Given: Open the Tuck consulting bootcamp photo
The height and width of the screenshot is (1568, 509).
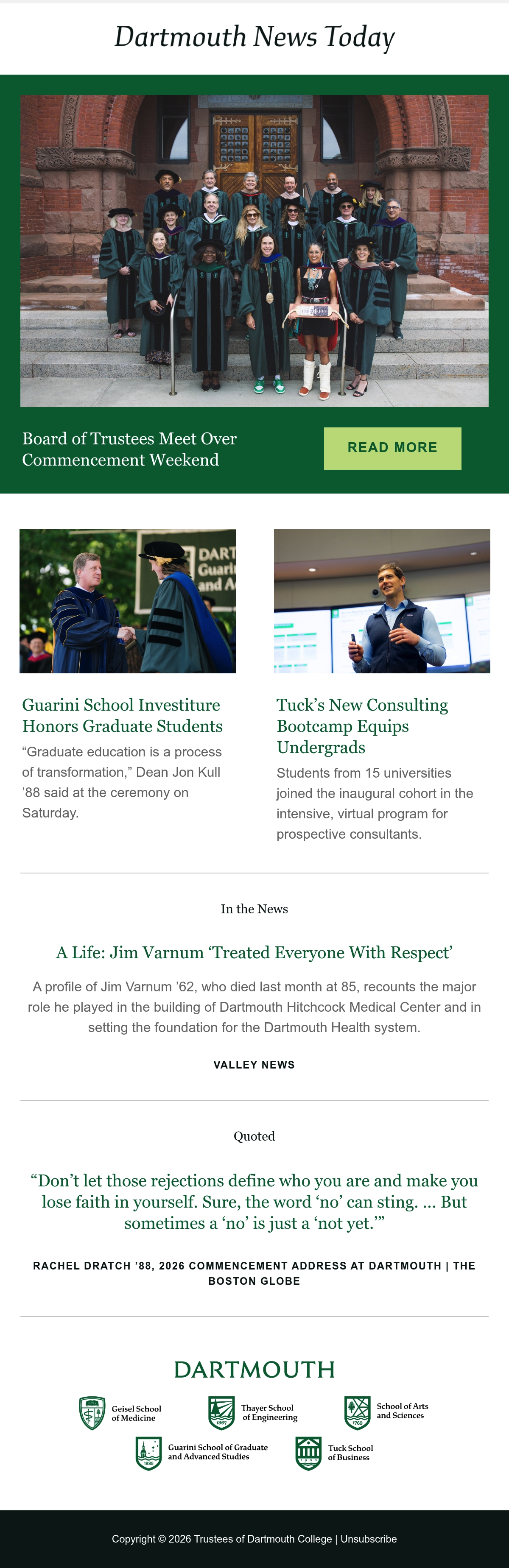Looking at the screenshot, I should click(x=382, y=601).
